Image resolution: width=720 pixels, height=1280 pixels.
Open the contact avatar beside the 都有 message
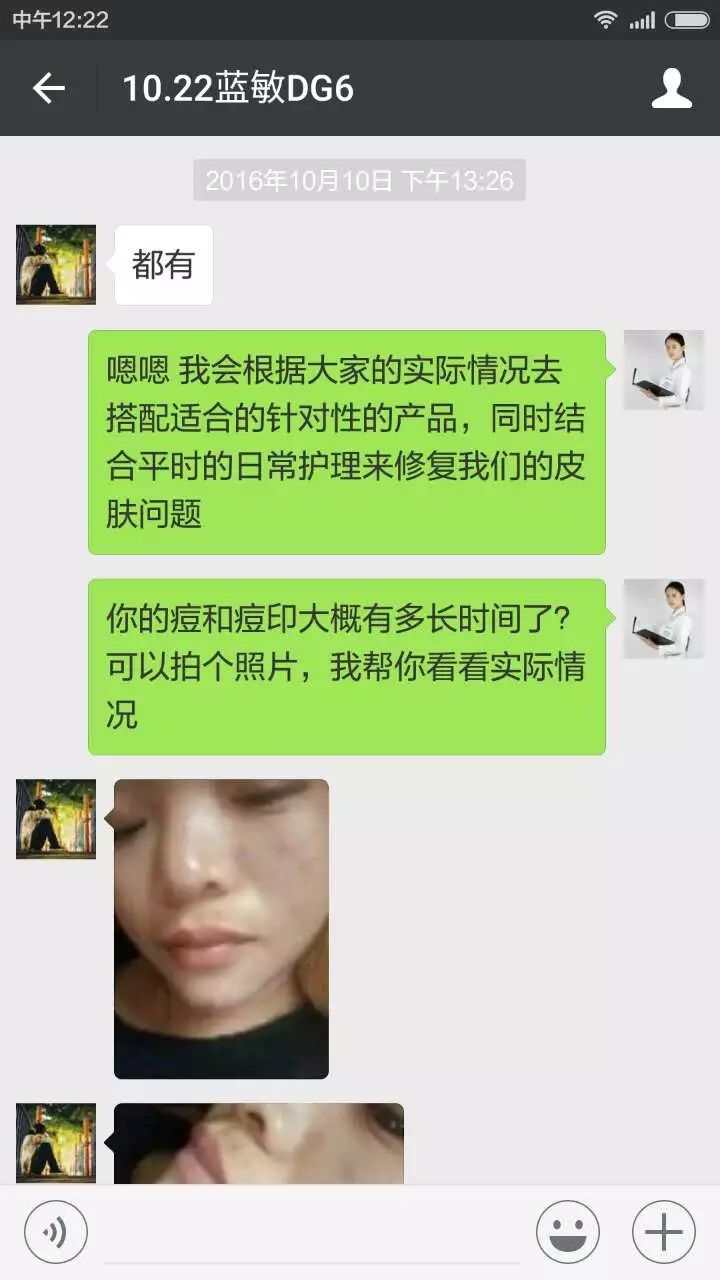[56, 265]
